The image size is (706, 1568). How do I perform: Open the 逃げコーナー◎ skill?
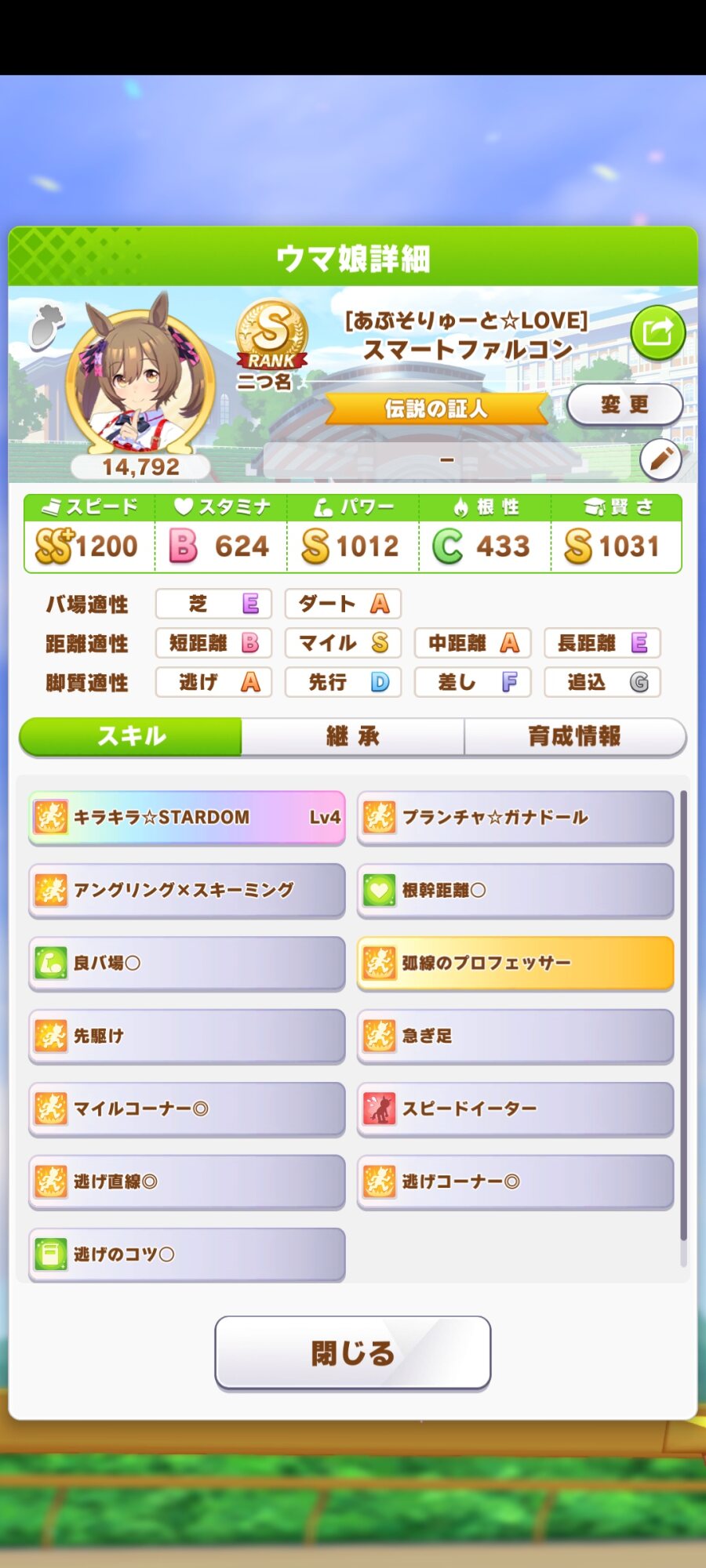pos(515,1181)
